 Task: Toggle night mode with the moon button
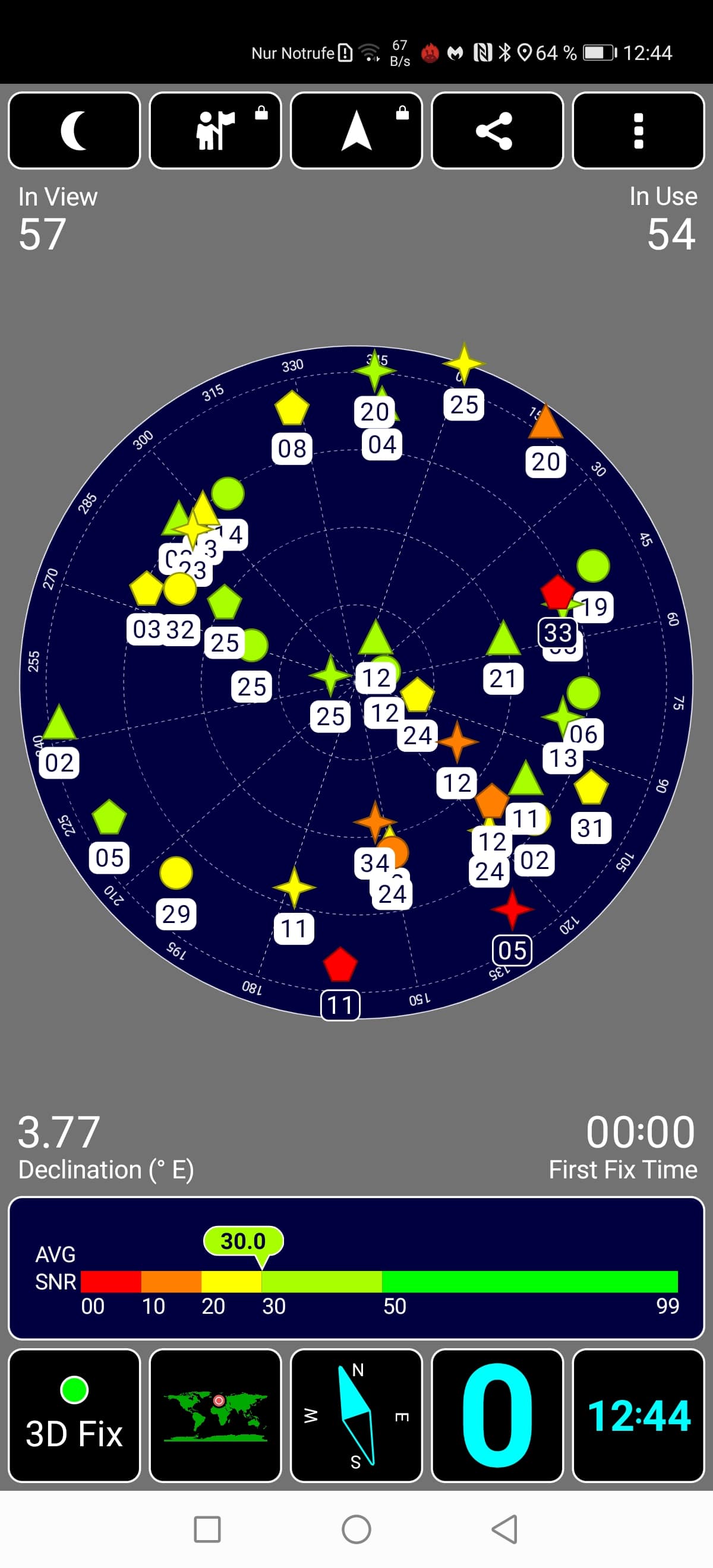tap(74, 130)
